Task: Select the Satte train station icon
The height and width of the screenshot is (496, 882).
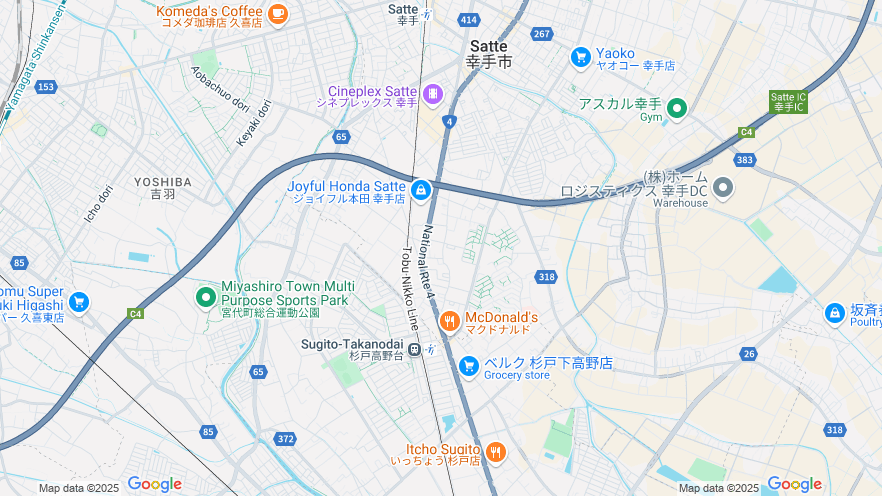Action: pyautogui.click(x=427, y=14)
